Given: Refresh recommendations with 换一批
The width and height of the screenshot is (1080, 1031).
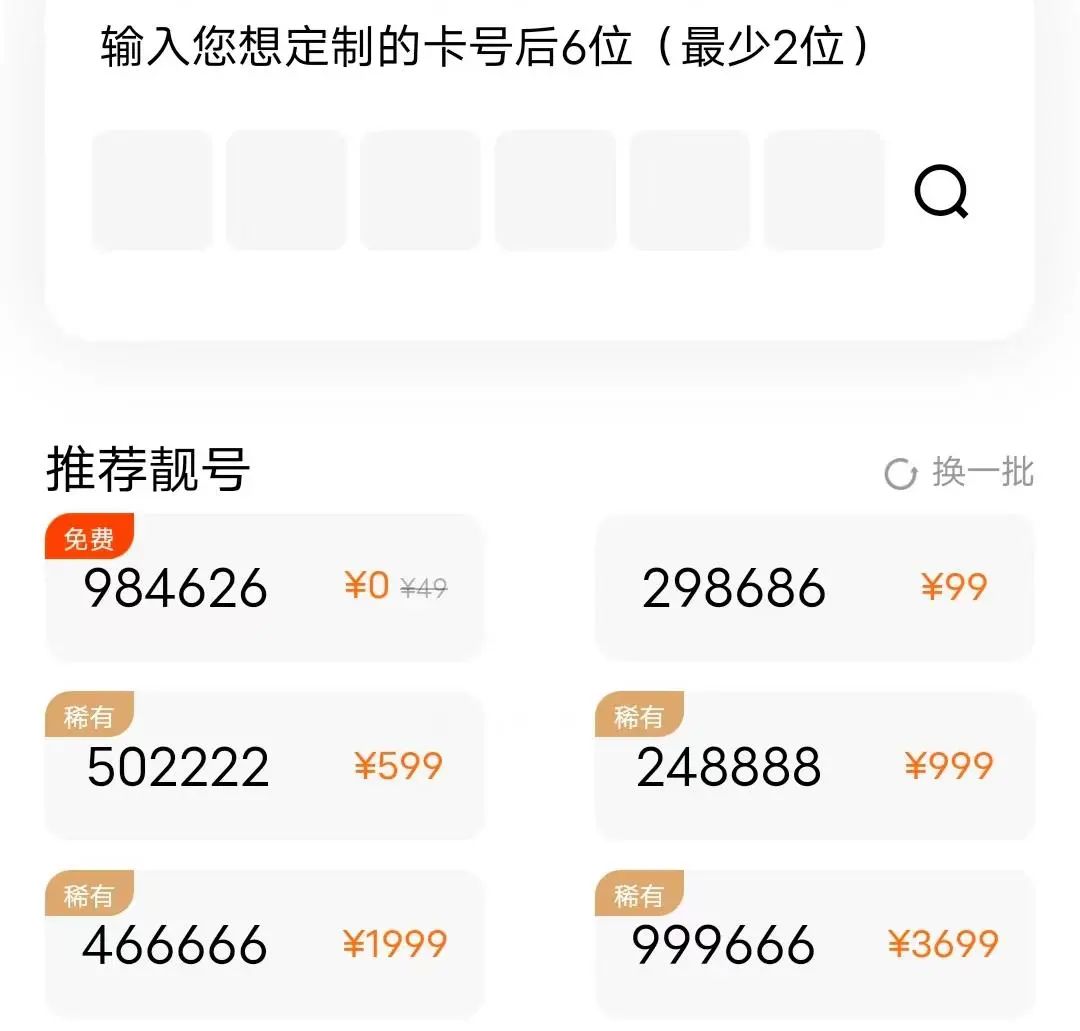Looking at the screenshot, I should [x=960, y=473].
